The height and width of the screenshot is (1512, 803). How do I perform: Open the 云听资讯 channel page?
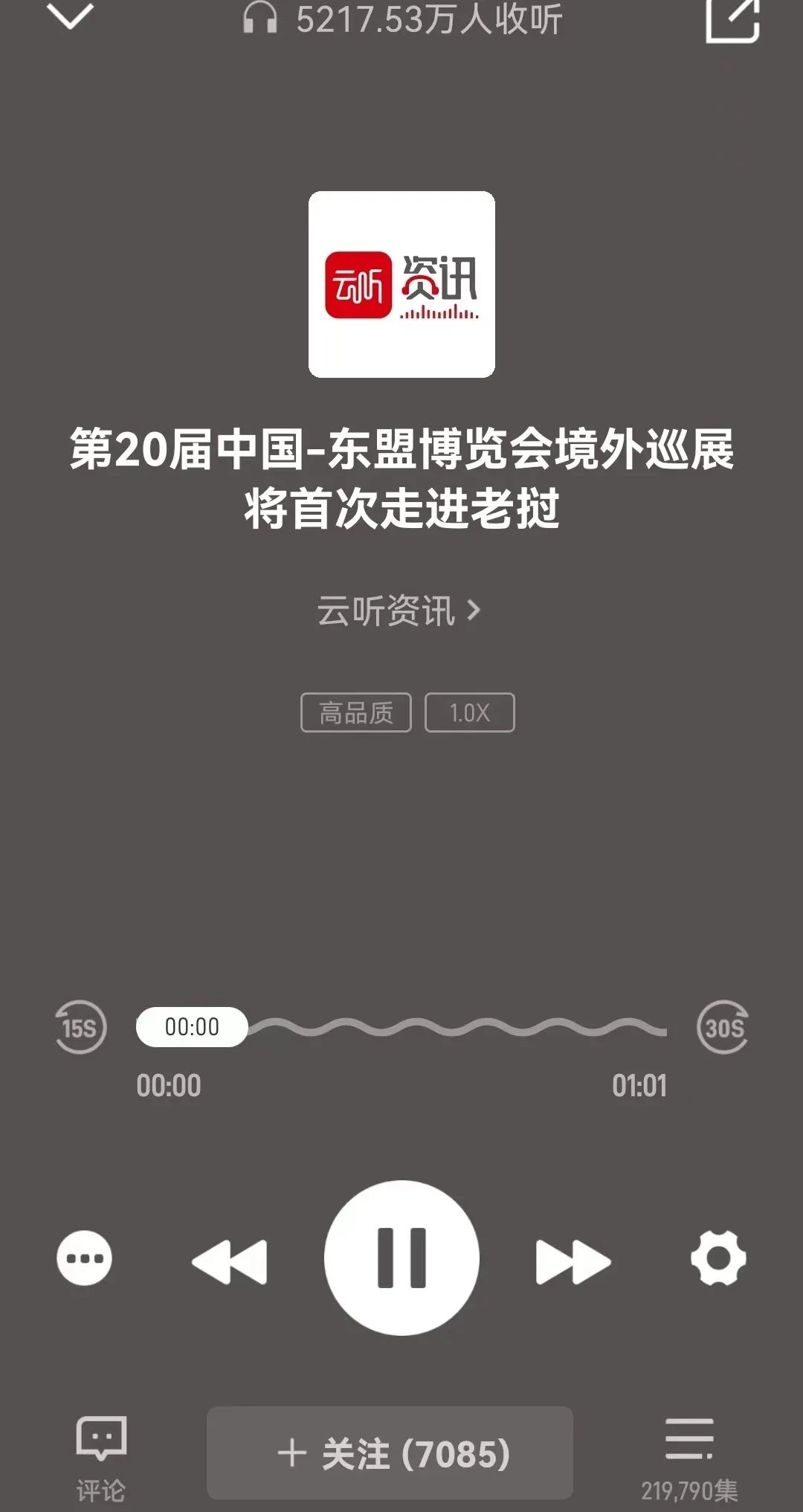(x=399, y=611)
